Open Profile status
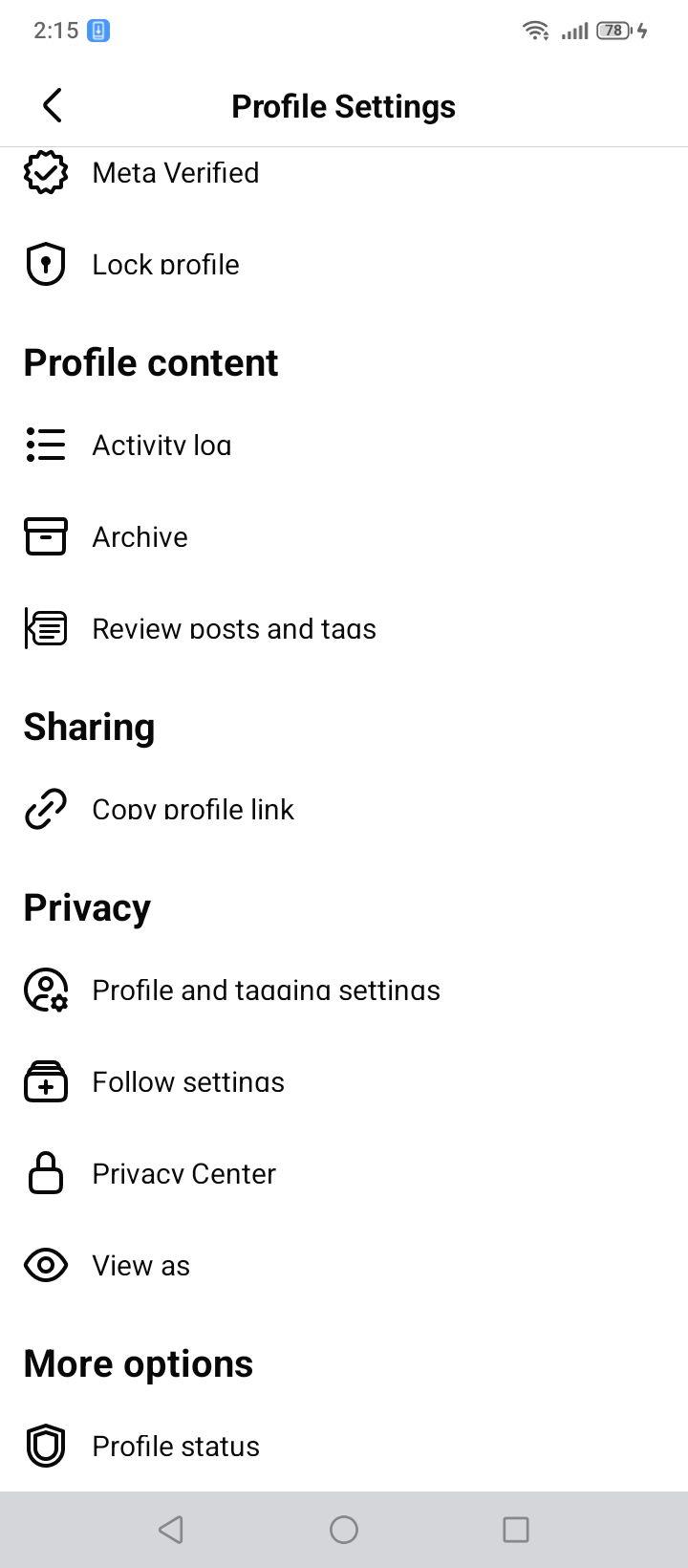 click(x=344, y=1447)
